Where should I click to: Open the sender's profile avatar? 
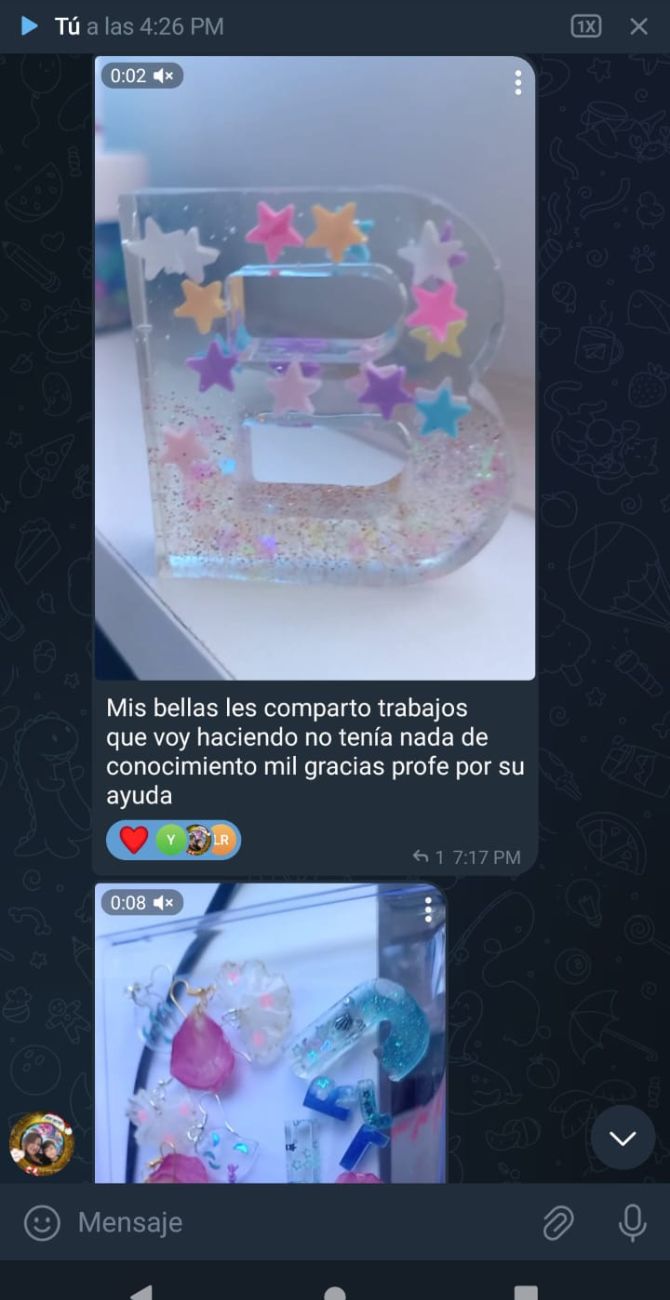point(41,1144)
